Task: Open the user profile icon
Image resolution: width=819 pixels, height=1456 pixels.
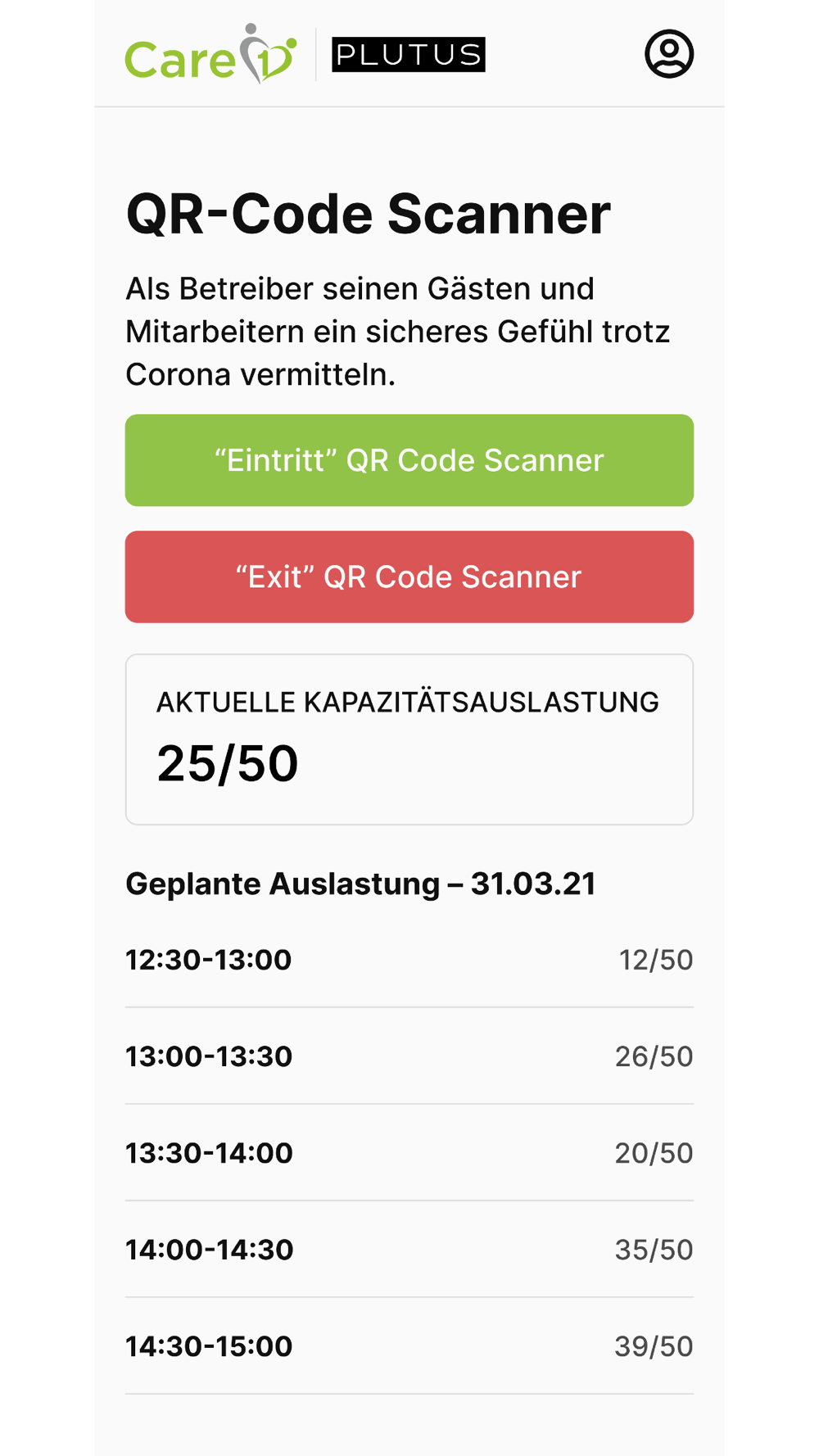Action: pos(669,54)
